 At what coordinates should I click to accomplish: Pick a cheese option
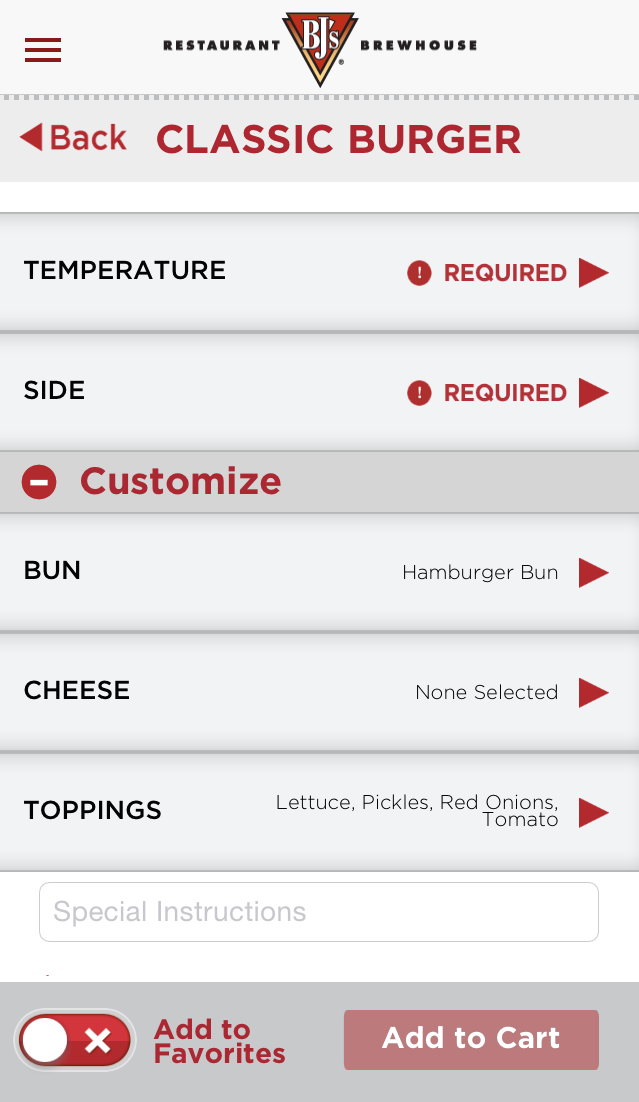319,692
